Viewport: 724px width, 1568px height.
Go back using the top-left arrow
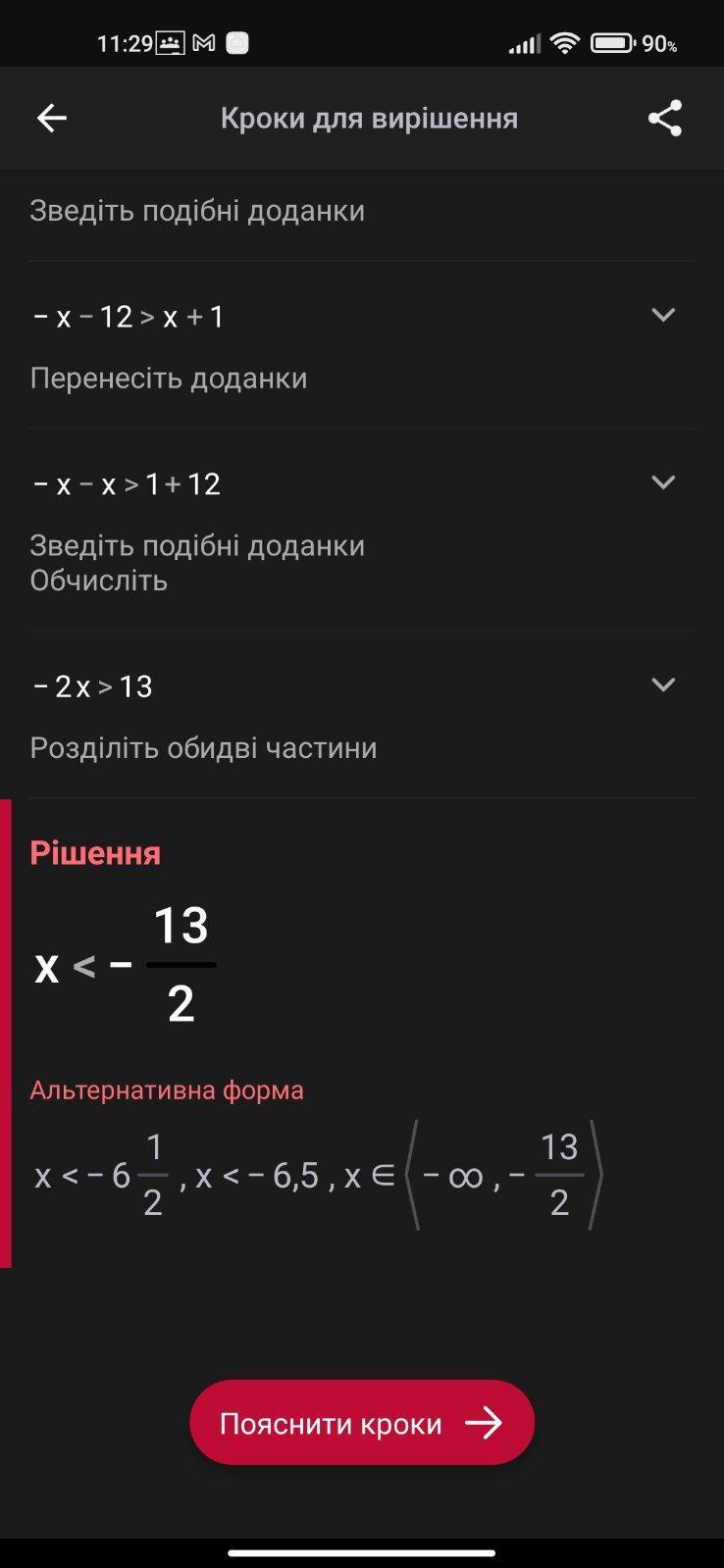point(52,119)
